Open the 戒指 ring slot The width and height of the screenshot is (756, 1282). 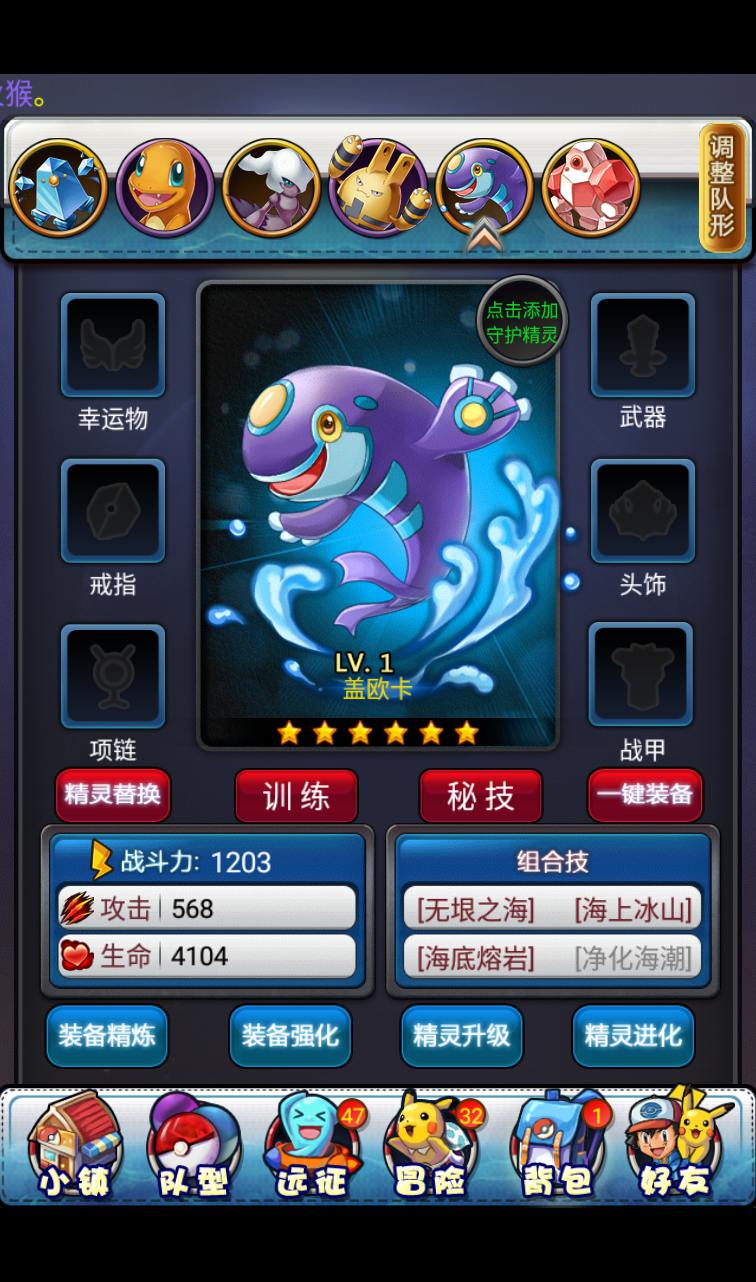[113, 511]
